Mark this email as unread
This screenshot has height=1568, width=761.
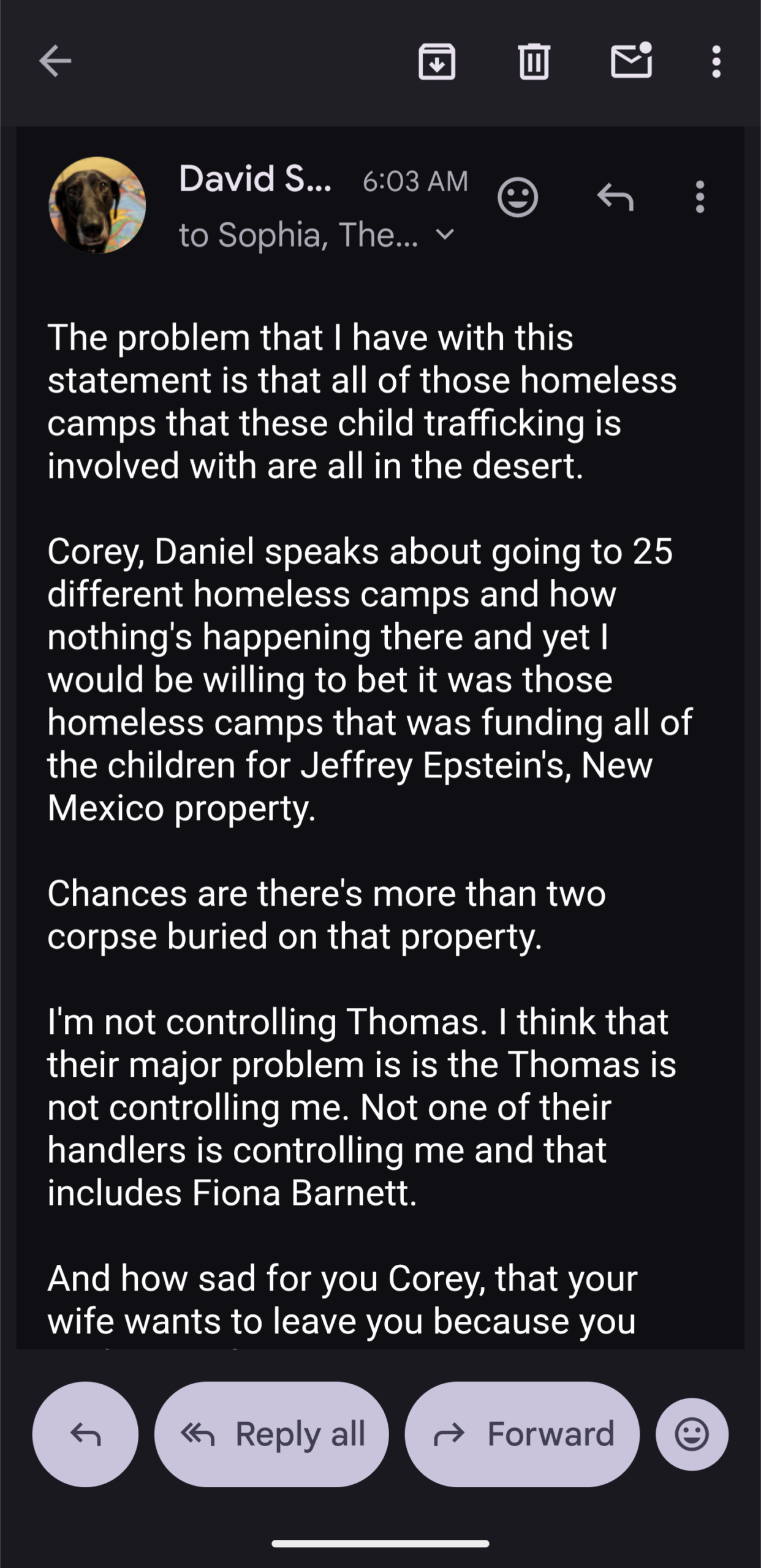tap(631, 60)
